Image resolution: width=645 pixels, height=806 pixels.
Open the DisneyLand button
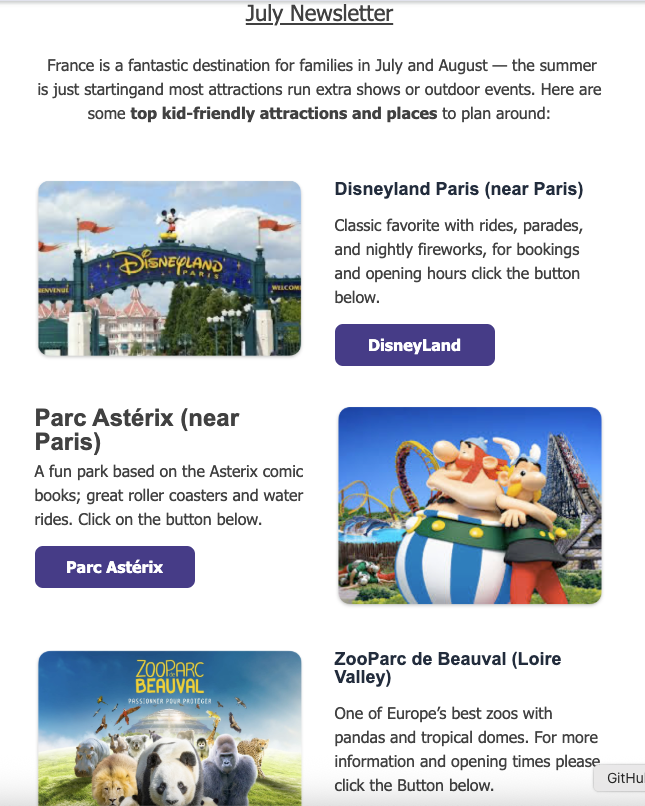[x=414, y=345]
